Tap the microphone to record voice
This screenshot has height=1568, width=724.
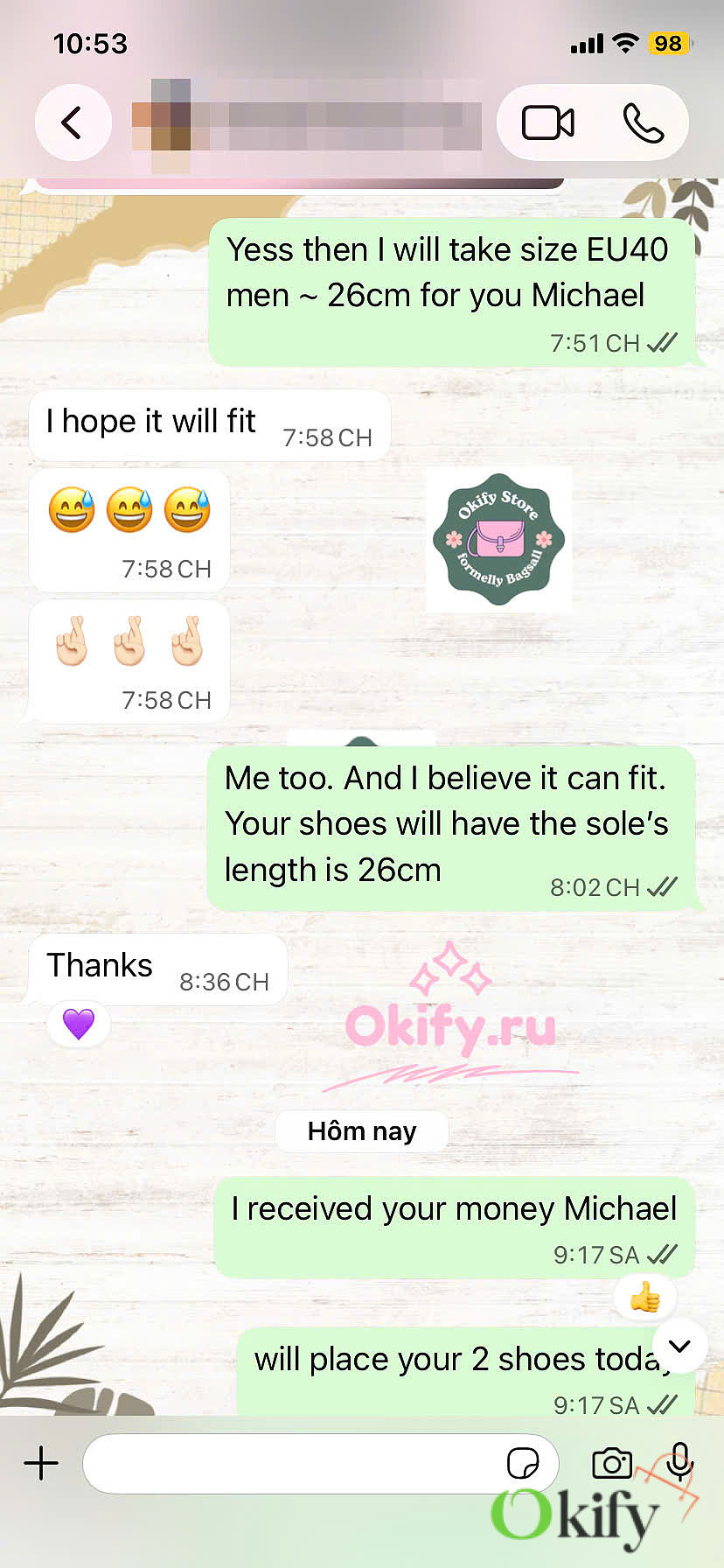click(x=679, y=1461)
